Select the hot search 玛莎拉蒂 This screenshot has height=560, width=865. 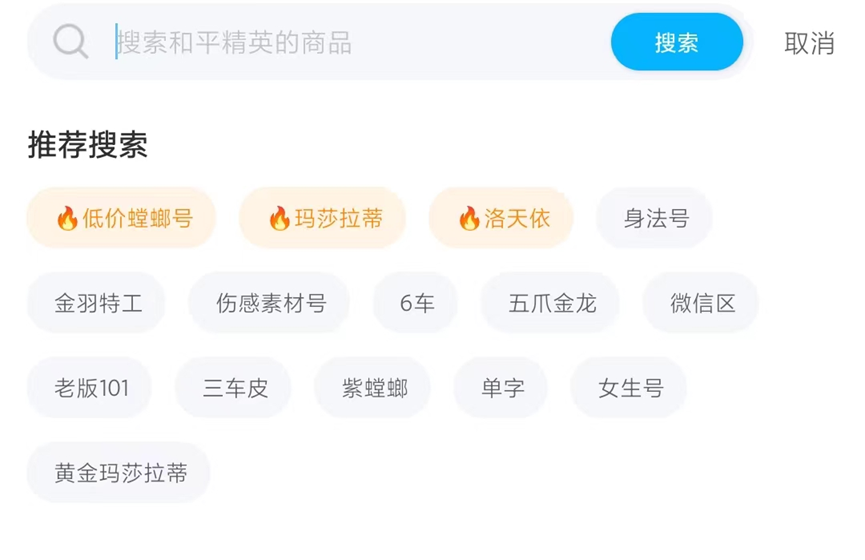pyautogui.click(x=322, y=218)
